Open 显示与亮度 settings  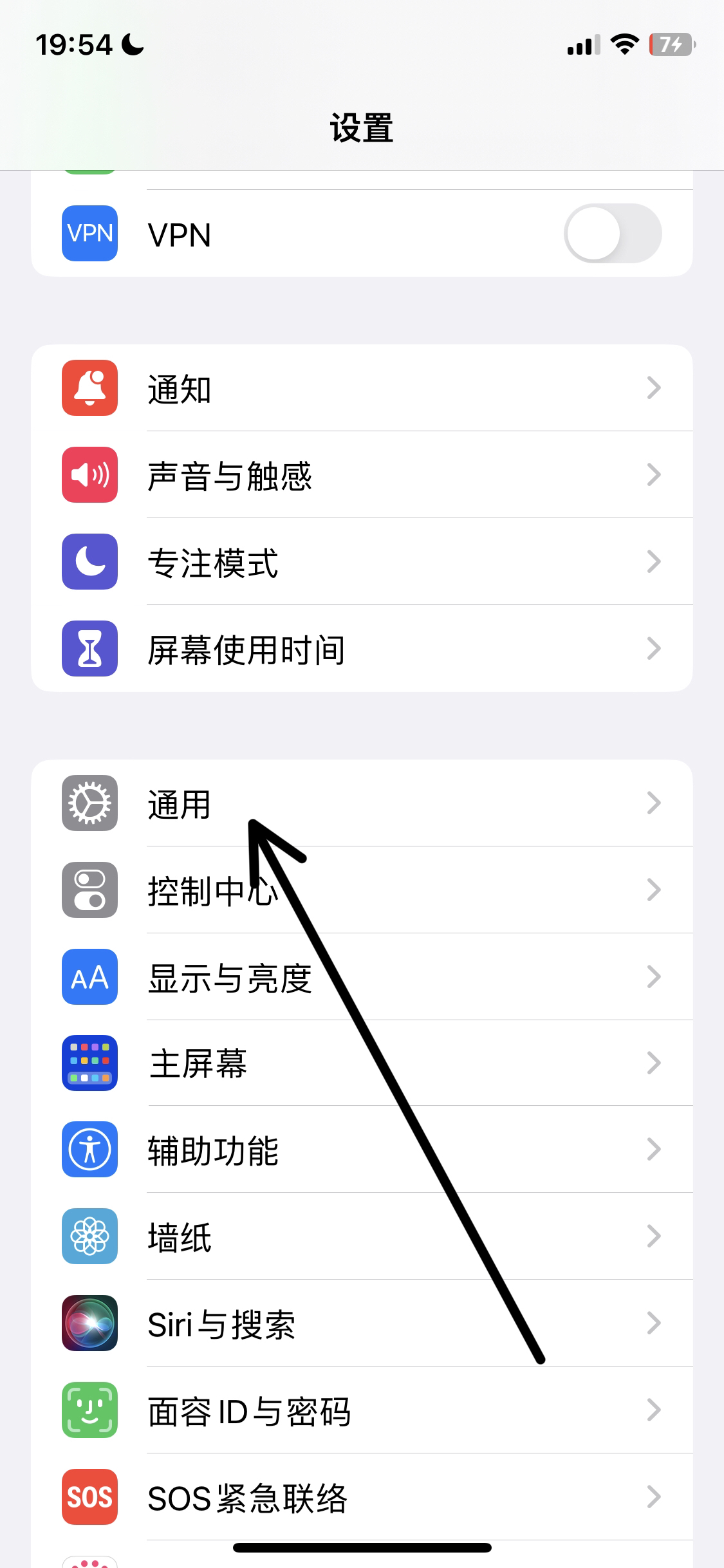(360, 977)
